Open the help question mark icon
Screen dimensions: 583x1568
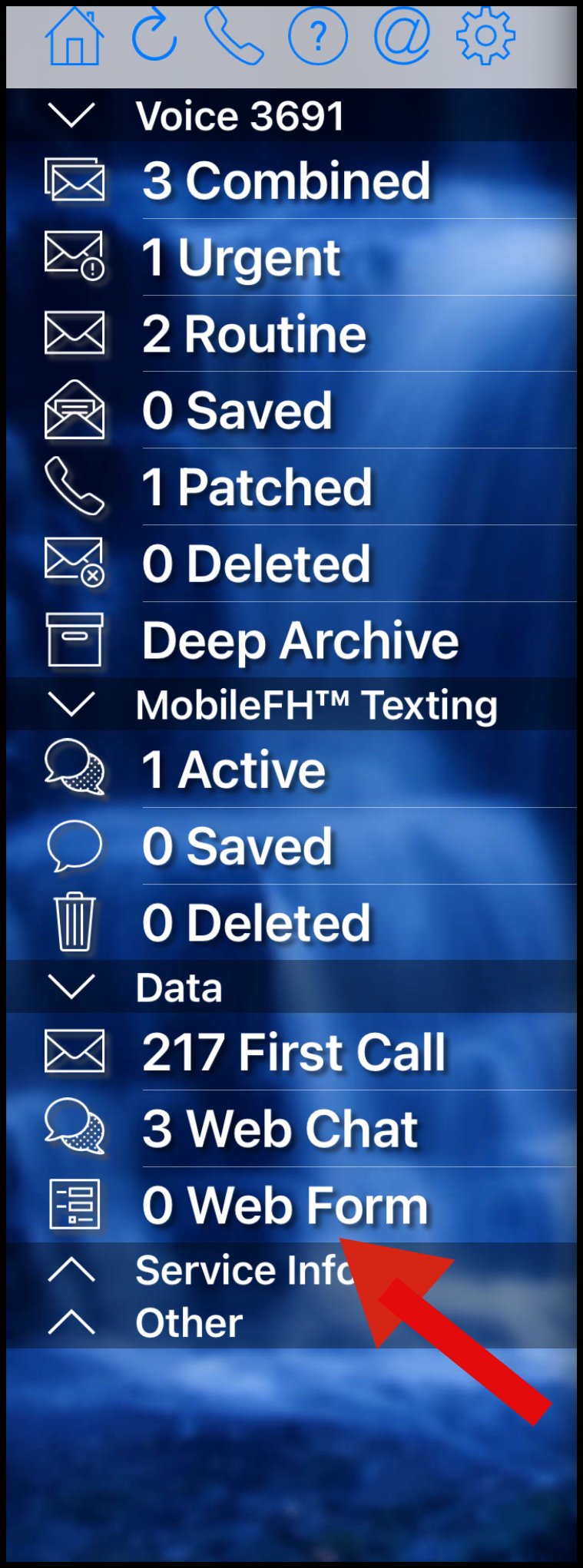coord(317,37)
